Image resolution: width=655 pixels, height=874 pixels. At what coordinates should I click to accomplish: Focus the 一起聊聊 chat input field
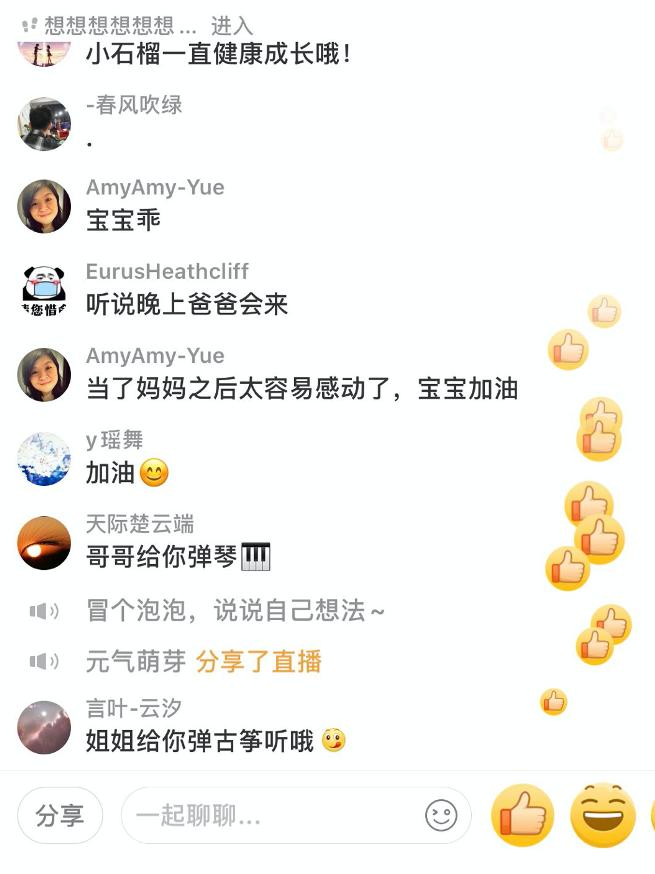270,816
